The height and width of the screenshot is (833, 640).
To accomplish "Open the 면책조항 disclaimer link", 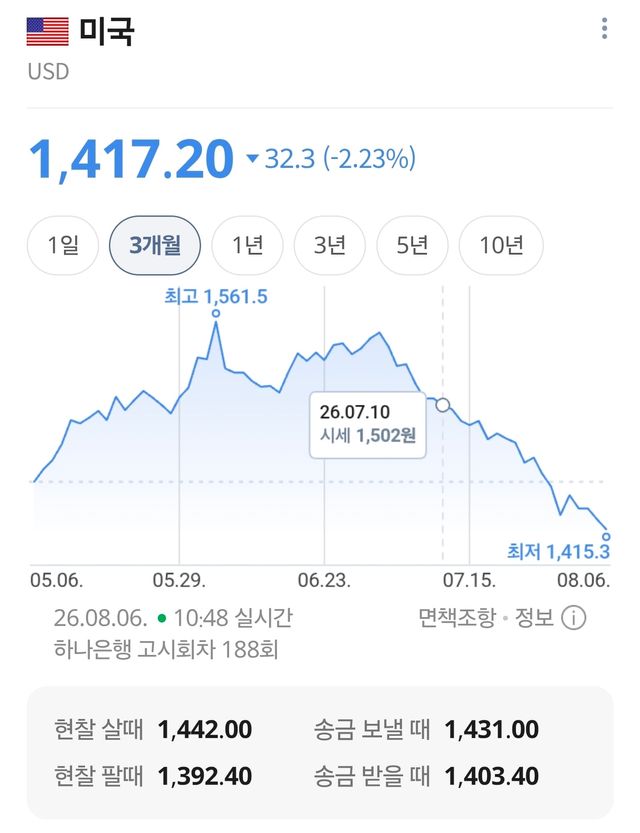I will (457, 617).
